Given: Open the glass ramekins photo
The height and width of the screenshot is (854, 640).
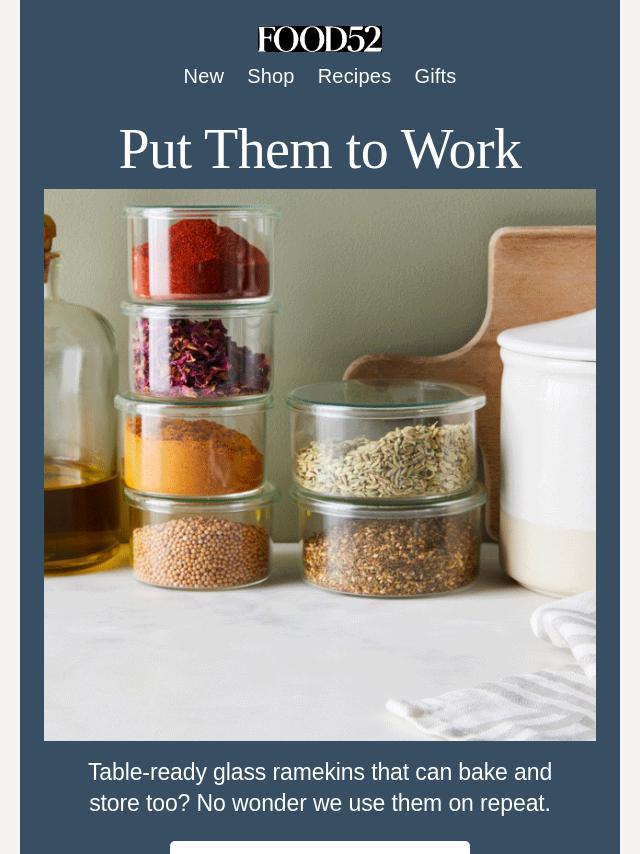Looking at the screenshot, I should pos(320,464).
